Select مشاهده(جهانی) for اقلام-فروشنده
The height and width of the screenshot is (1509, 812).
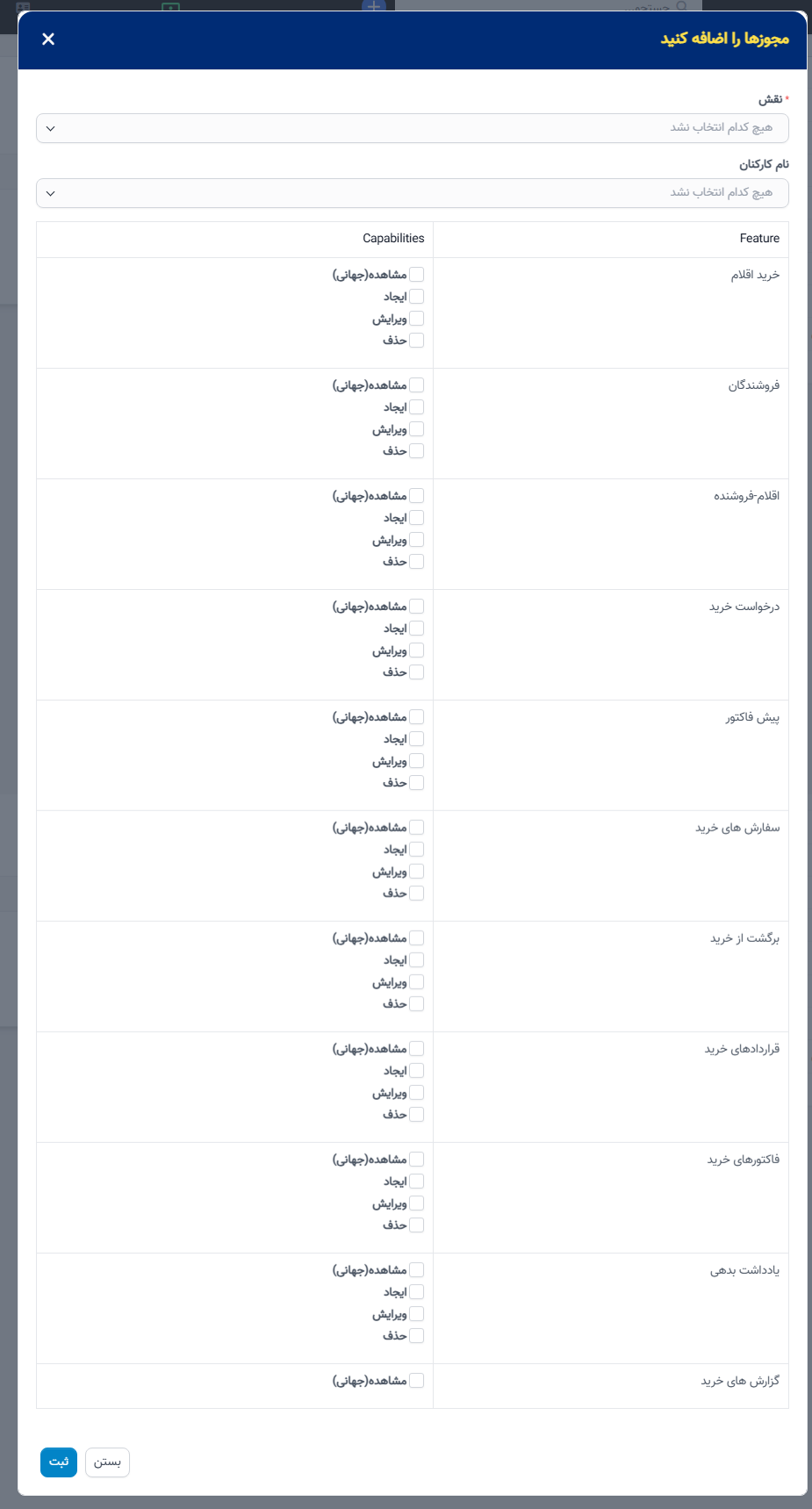click(417, 496)
